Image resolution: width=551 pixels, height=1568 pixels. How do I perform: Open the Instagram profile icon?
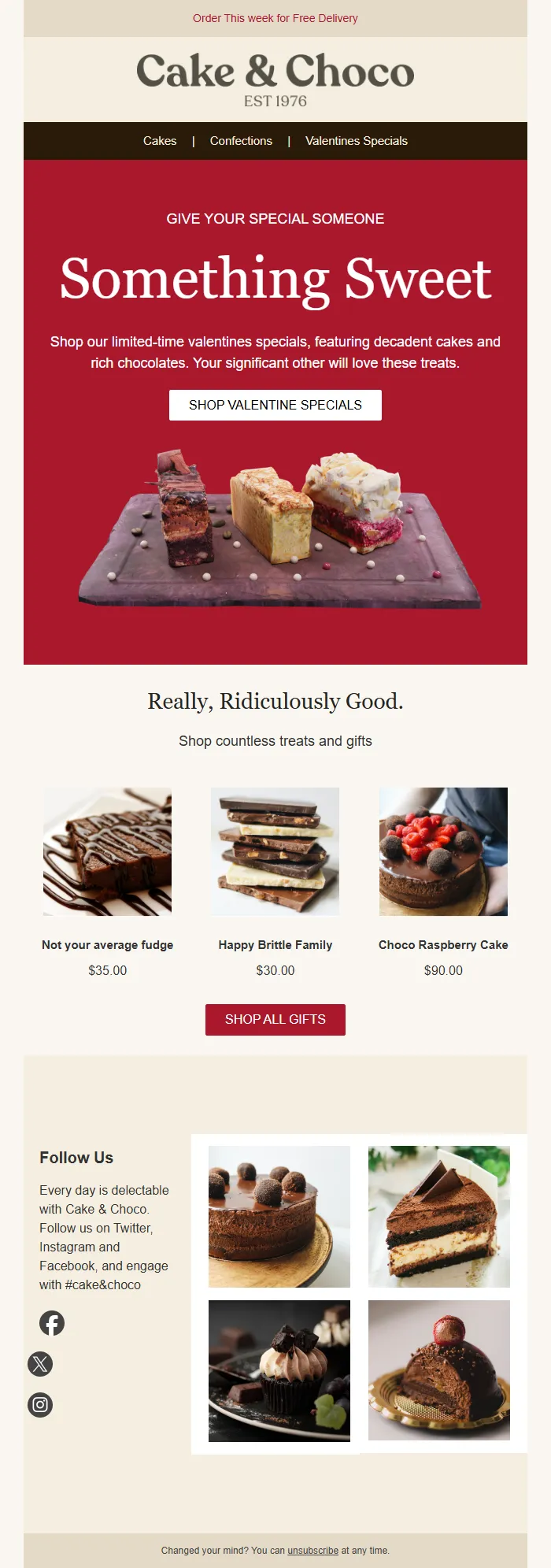(40, 1405)
